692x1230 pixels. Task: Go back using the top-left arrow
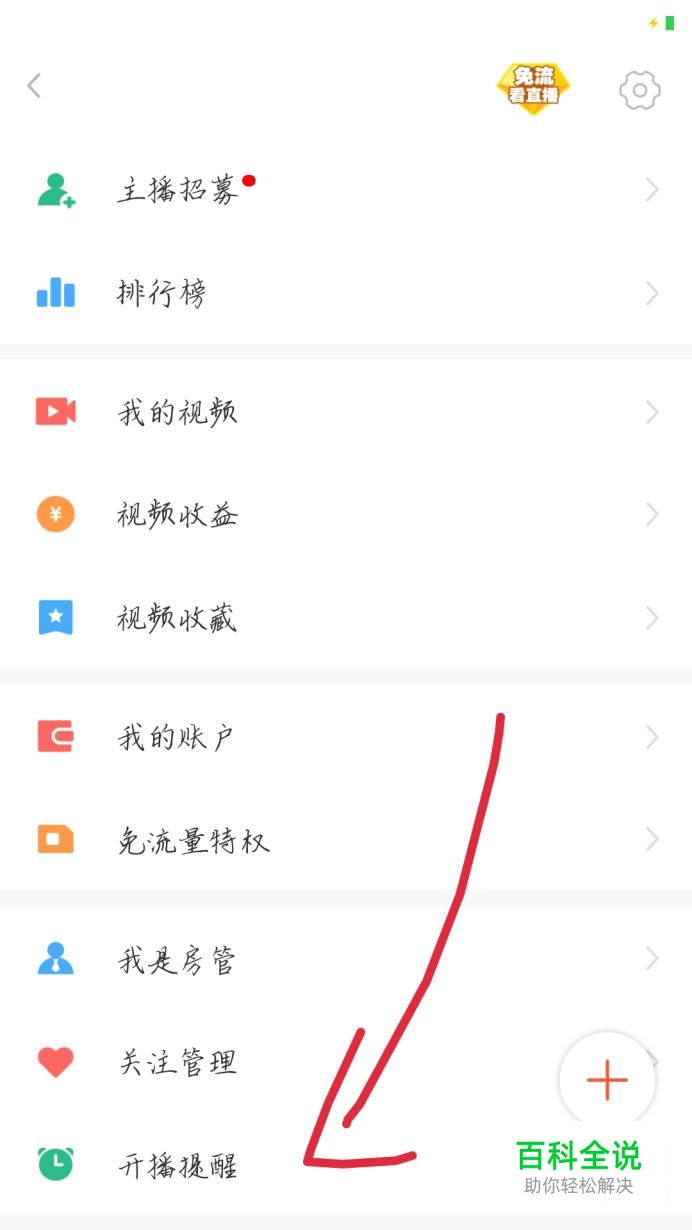click(x=34, y=86)
